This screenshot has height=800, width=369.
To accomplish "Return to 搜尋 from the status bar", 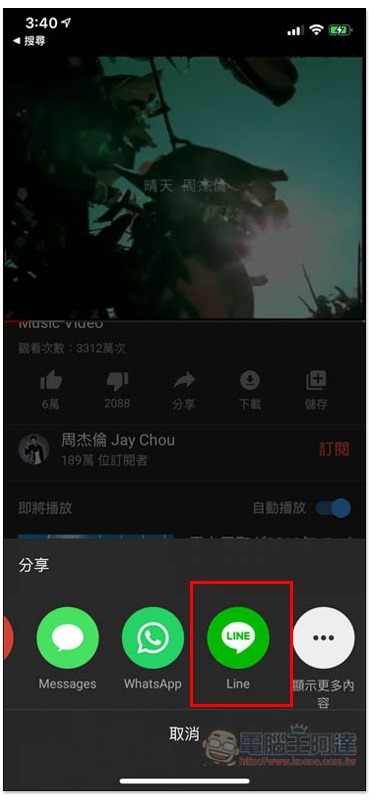I will coord(31,41).
